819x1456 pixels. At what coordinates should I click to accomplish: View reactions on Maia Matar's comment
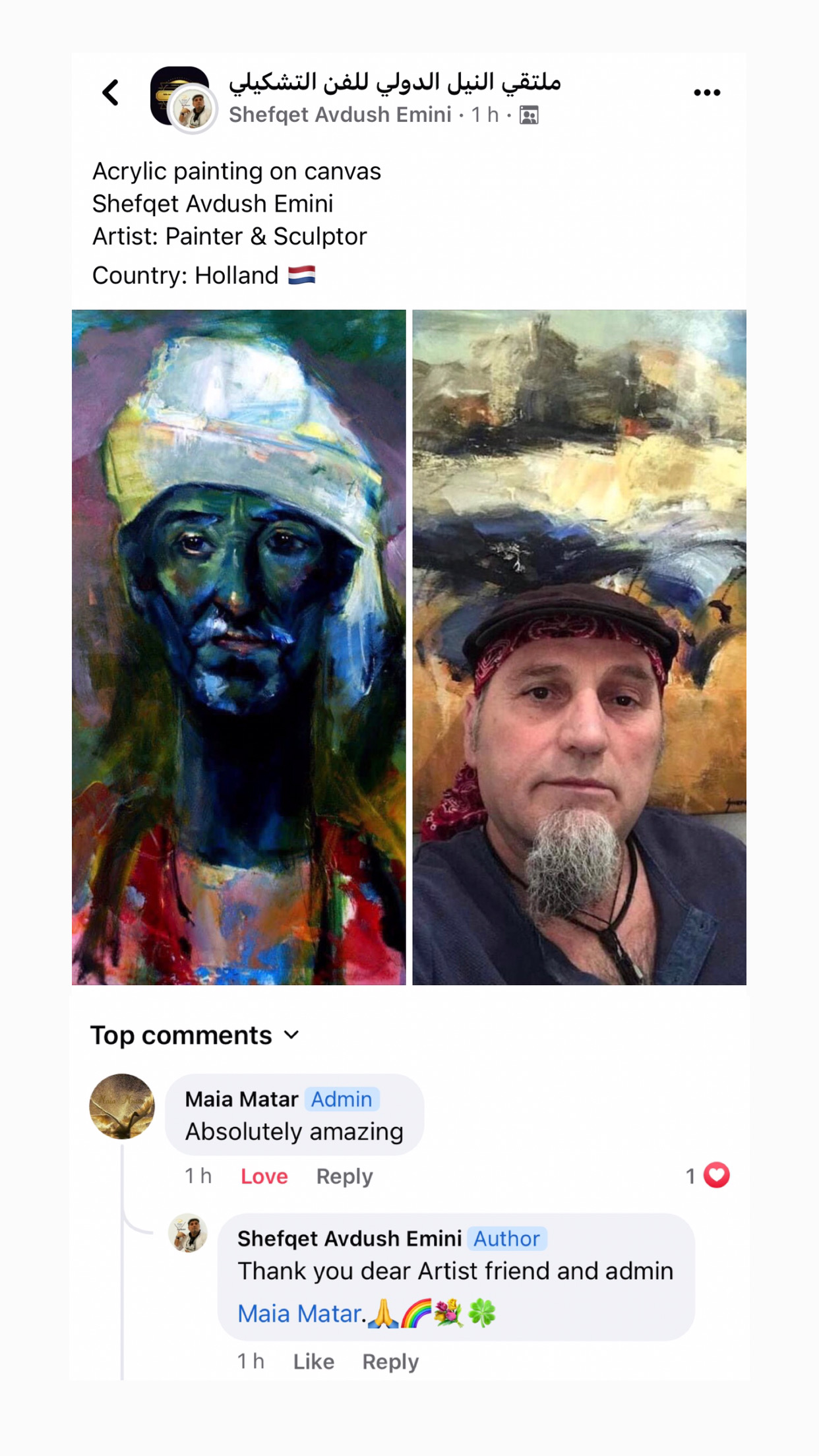[x=708, y=1176]
